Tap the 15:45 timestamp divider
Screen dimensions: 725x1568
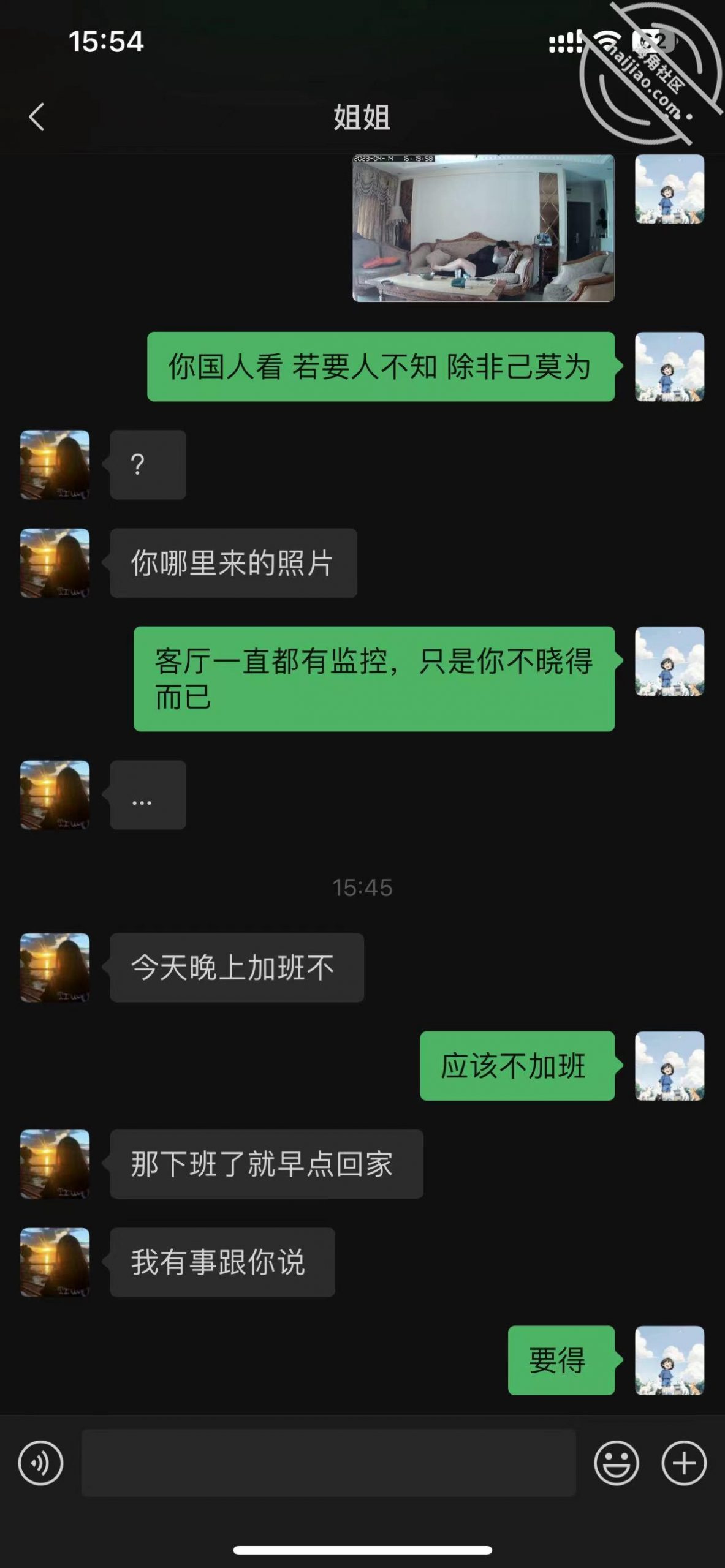362,884
